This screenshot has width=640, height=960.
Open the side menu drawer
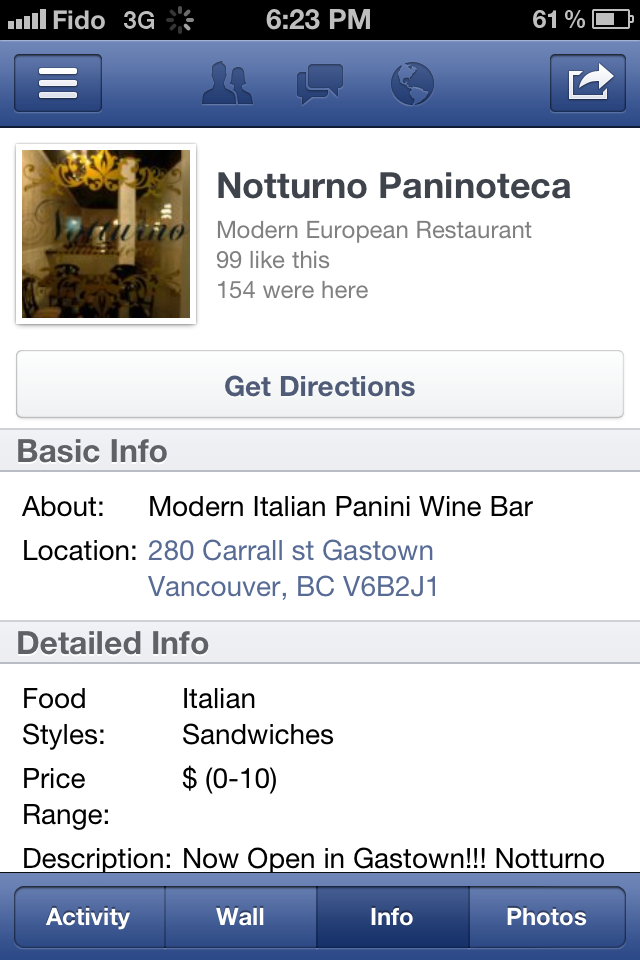(x=58, y=83)
